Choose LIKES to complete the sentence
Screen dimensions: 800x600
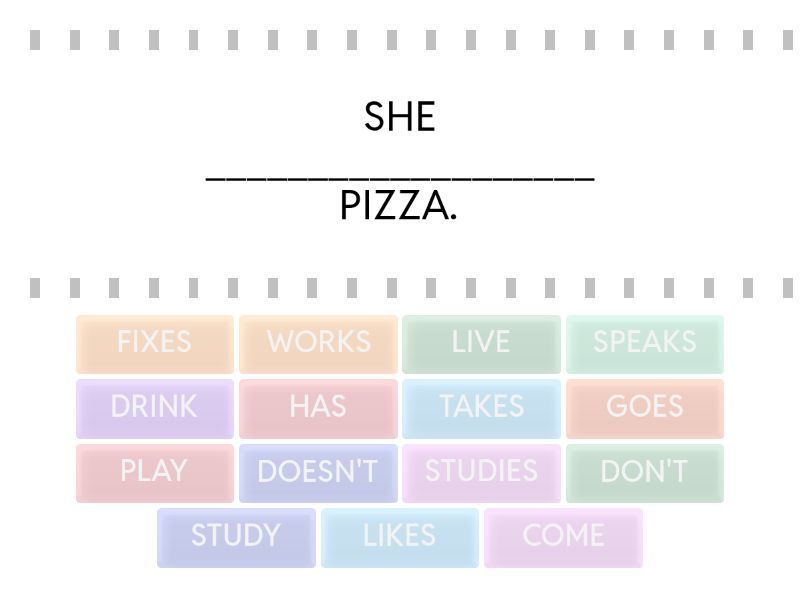point(399,537)
